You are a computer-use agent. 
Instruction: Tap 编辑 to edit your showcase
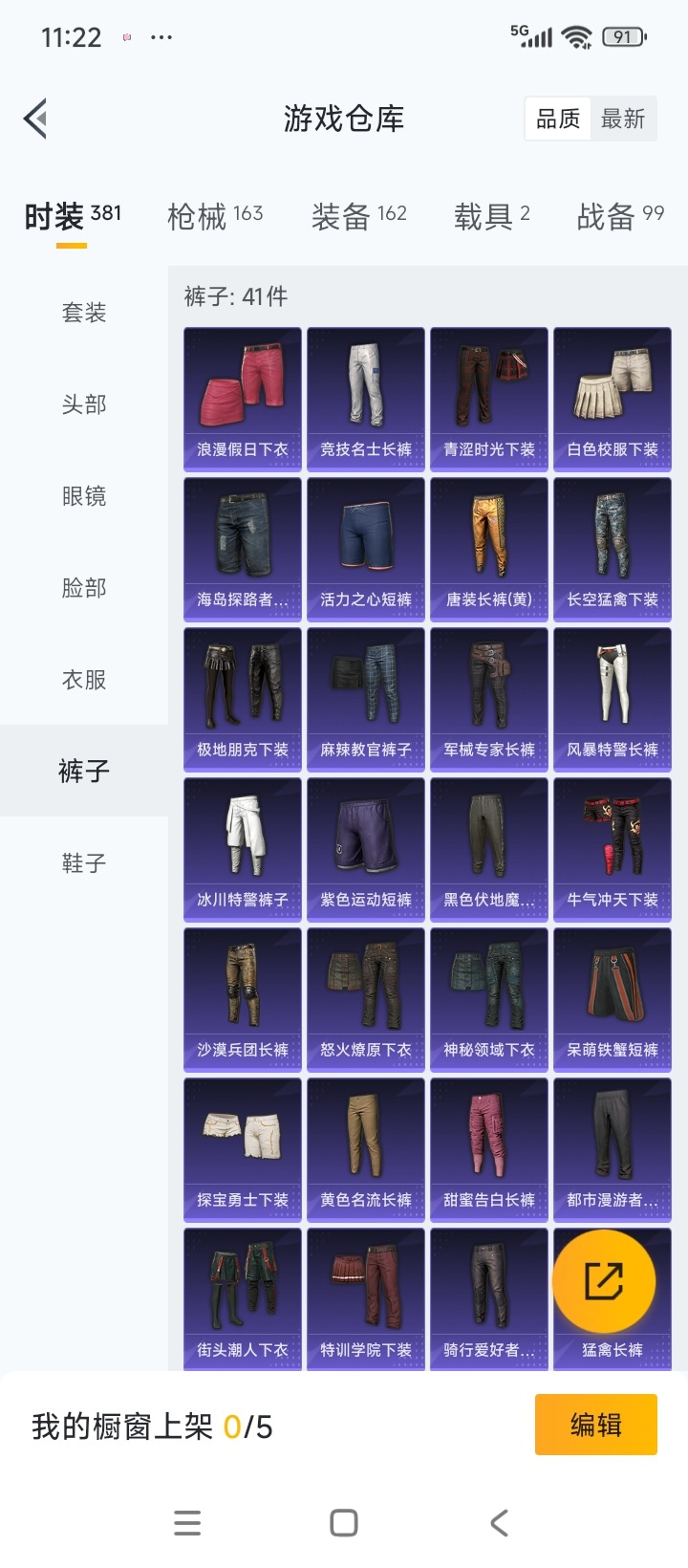tap(595, 1424)
